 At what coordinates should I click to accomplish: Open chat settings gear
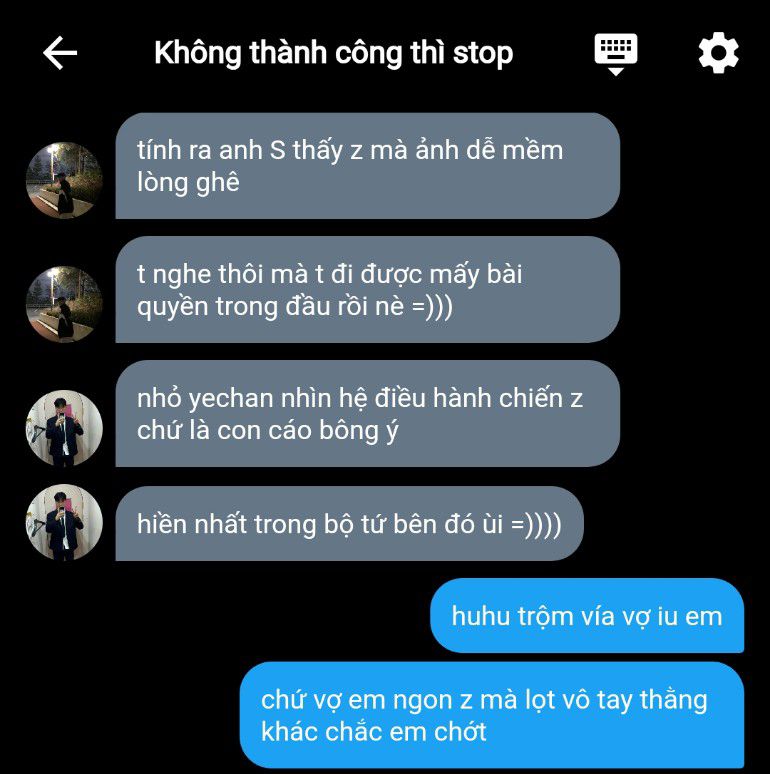click(x=718, y=53)
